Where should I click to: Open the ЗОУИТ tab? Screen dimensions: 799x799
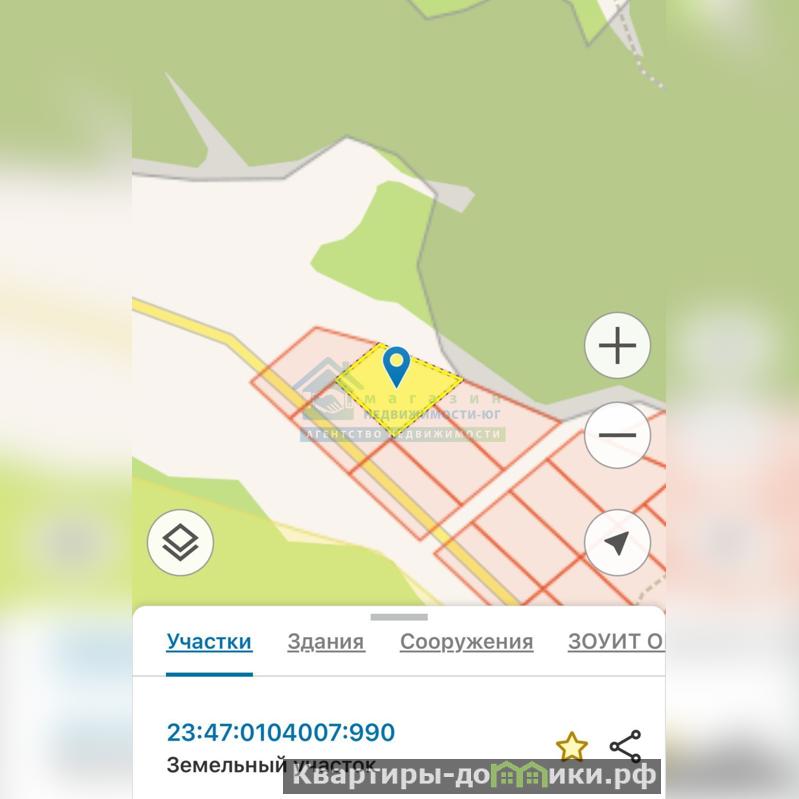pyautogui.click(x=612, y=642)
